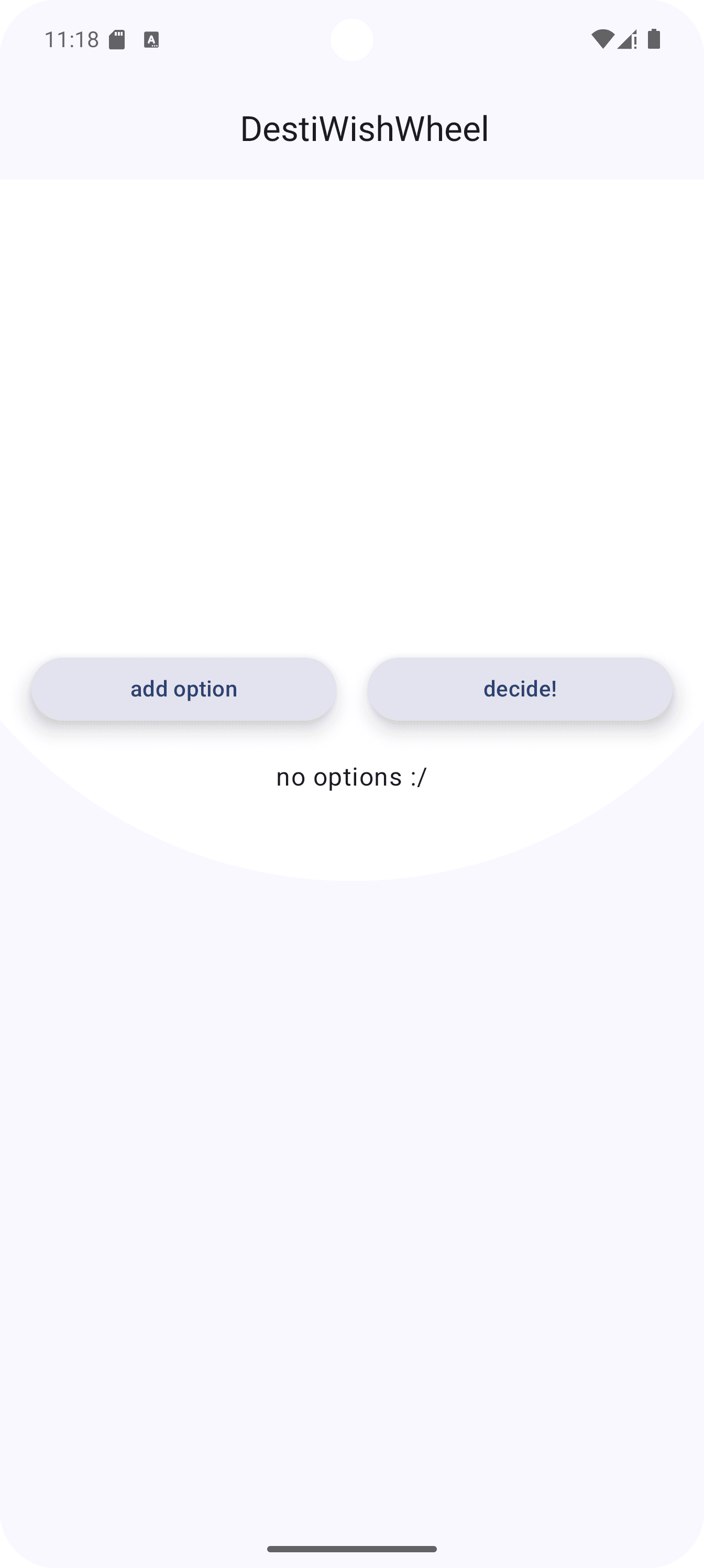This screenshot has width=704, height=1568.
Task: Click the app header bar background
Action: [122, 128]
